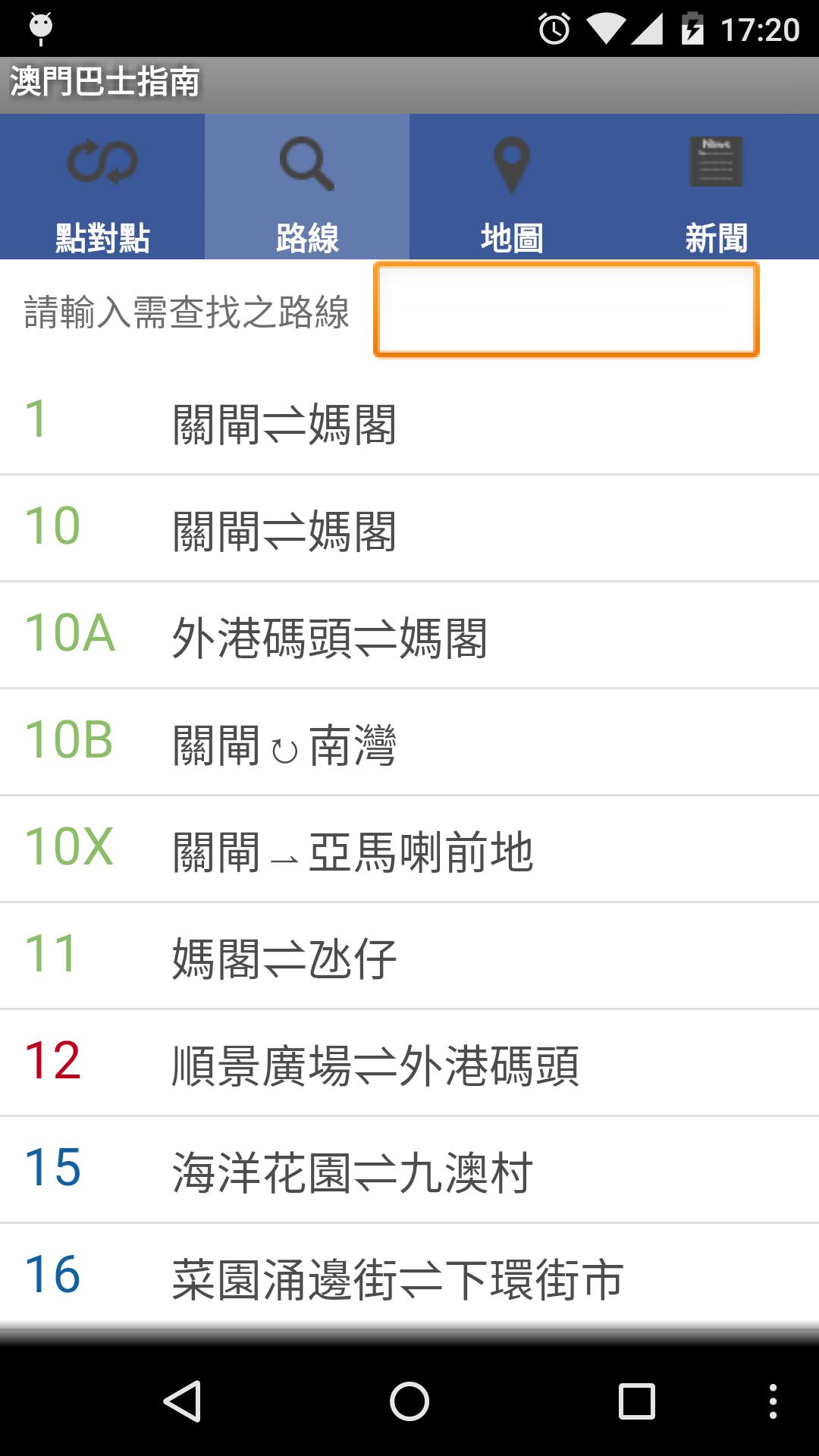Open route 11 媽閣⇌氹仔

tap(409, 956)
